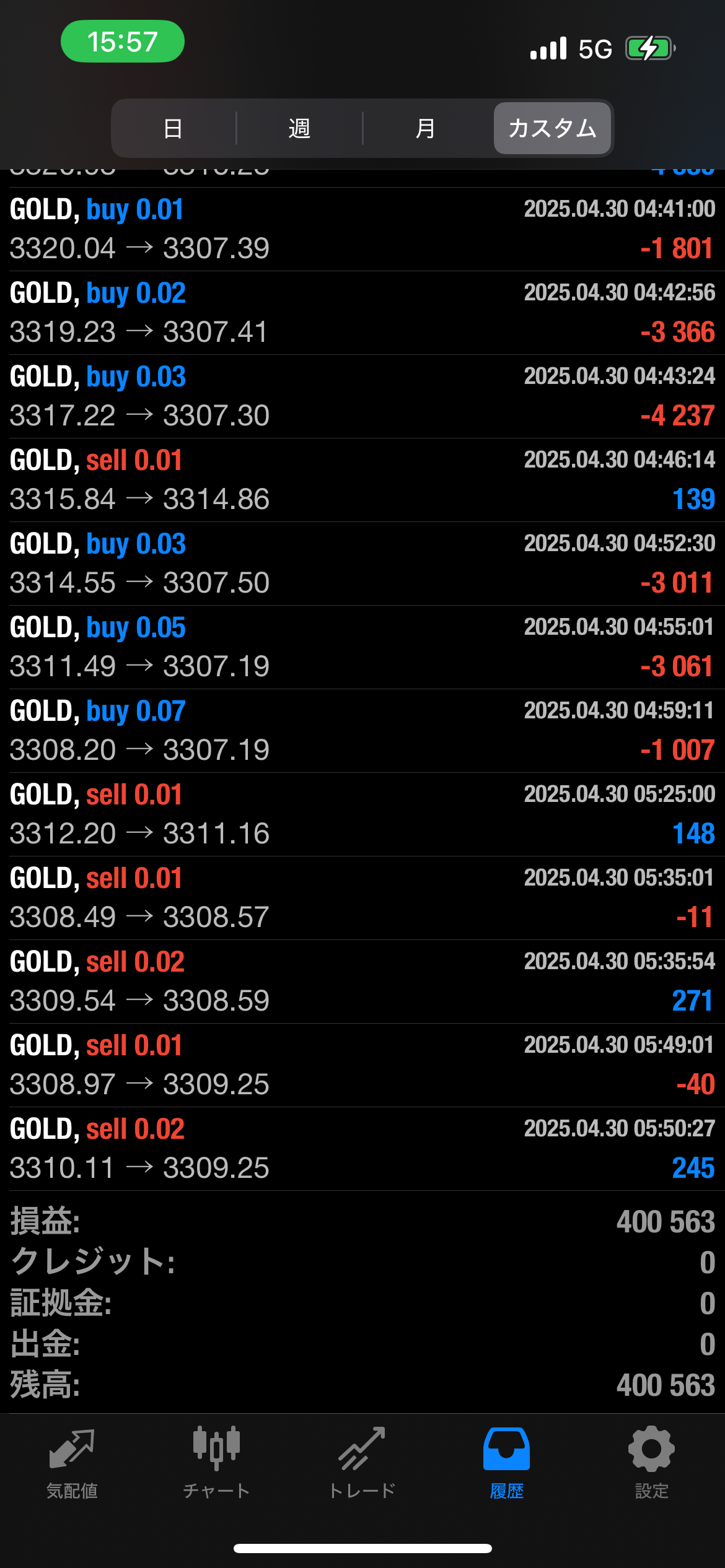
Task: View GOLD sell 0.01 trade at 05:49:01
Action: coord(362,1065)
